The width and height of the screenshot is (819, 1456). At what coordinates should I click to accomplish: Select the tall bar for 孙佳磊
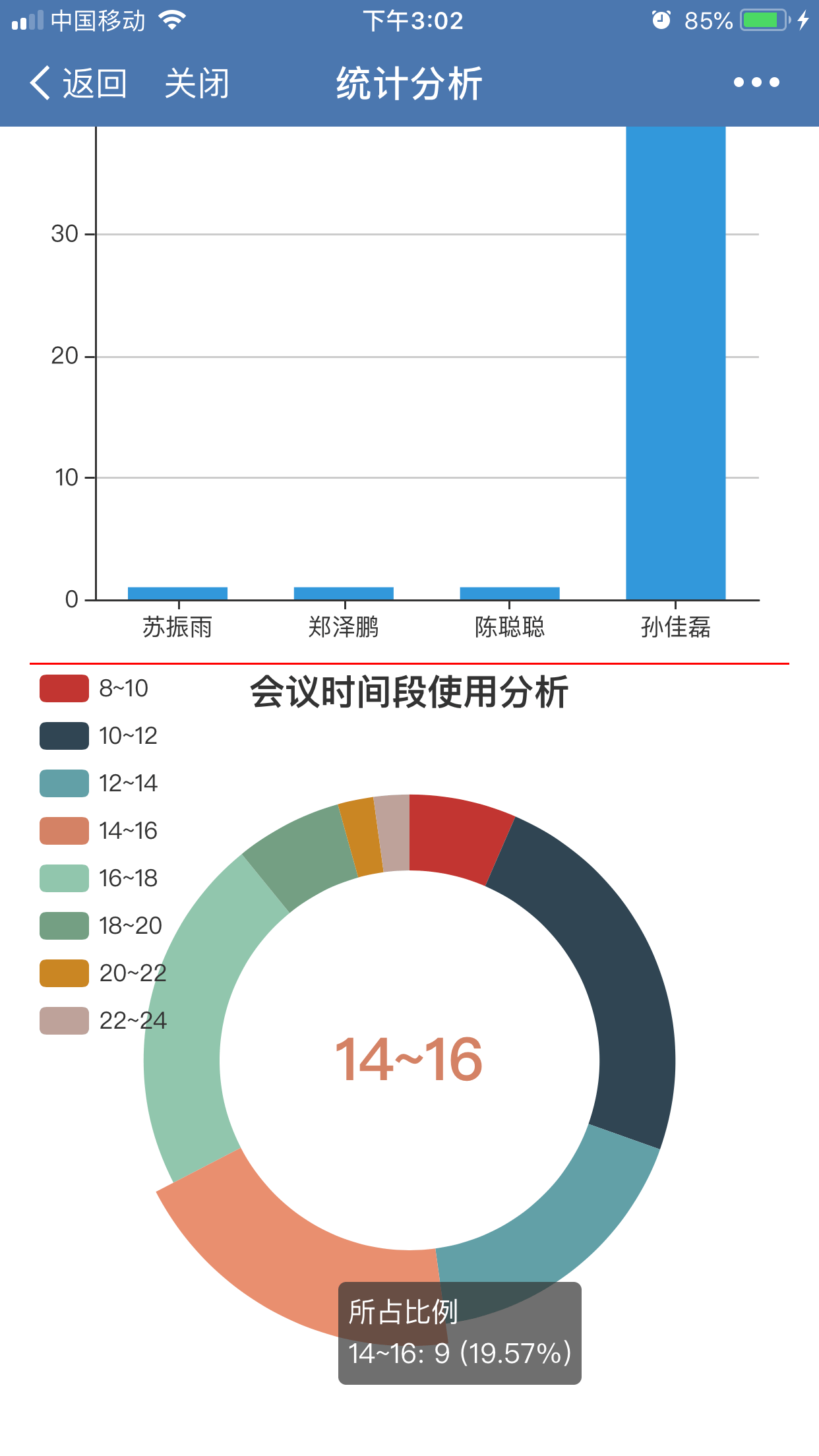(x=675, y=363)
